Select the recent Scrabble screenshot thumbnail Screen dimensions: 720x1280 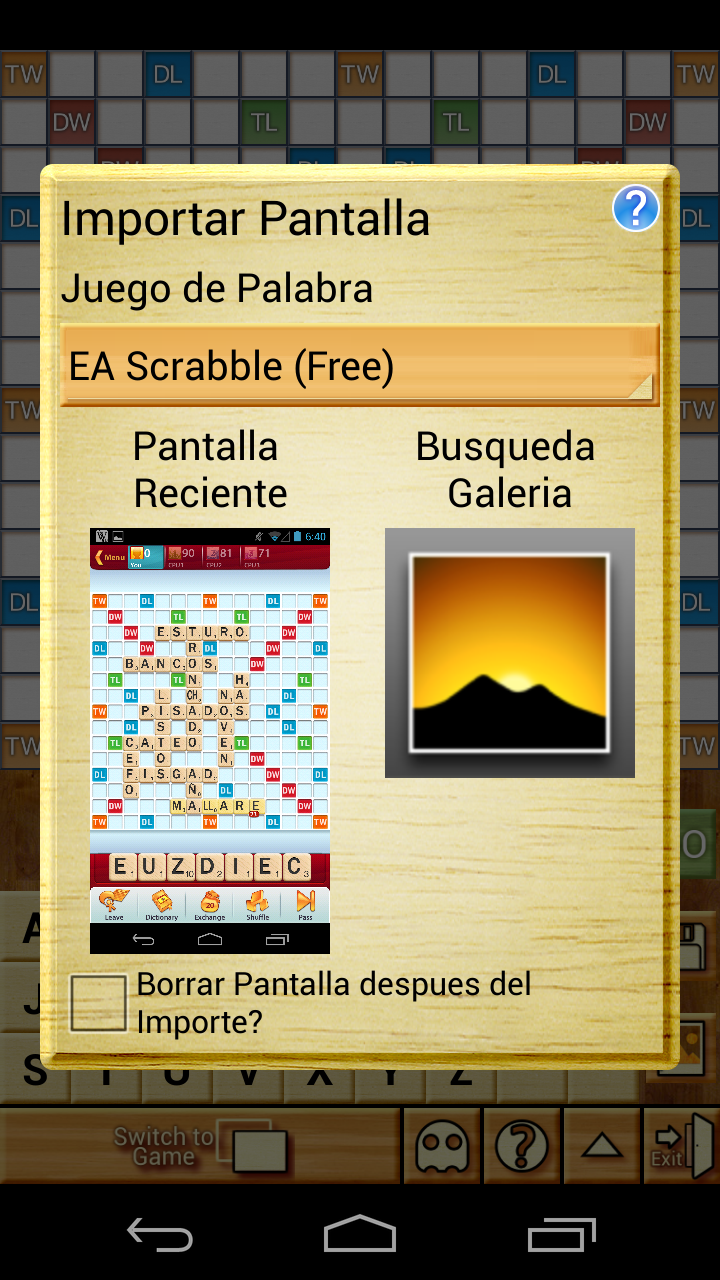tap(210, 740)
